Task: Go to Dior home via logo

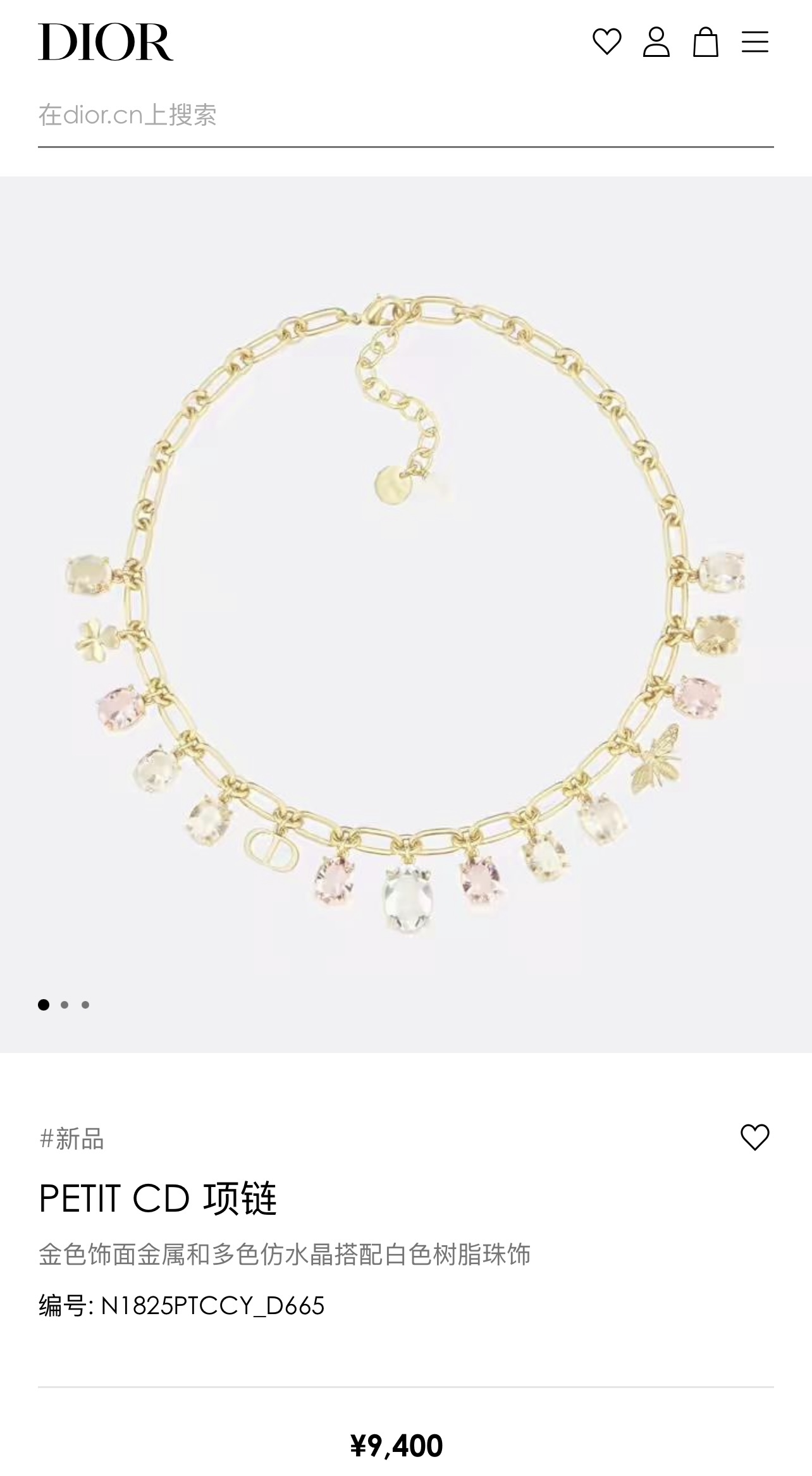Action: [x=106, y=42]
